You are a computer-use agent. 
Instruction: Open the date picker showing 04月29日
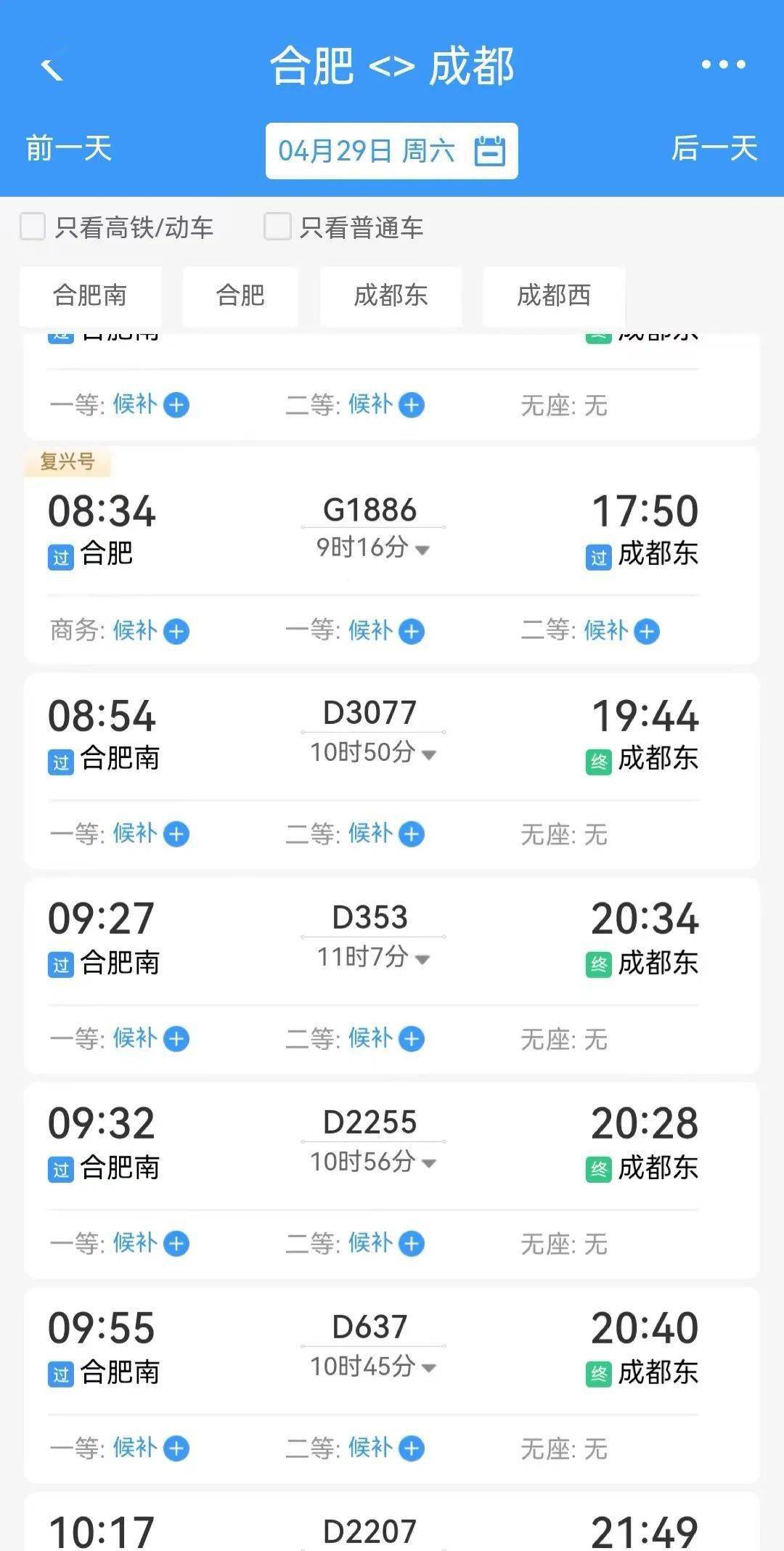coord(391,151)
